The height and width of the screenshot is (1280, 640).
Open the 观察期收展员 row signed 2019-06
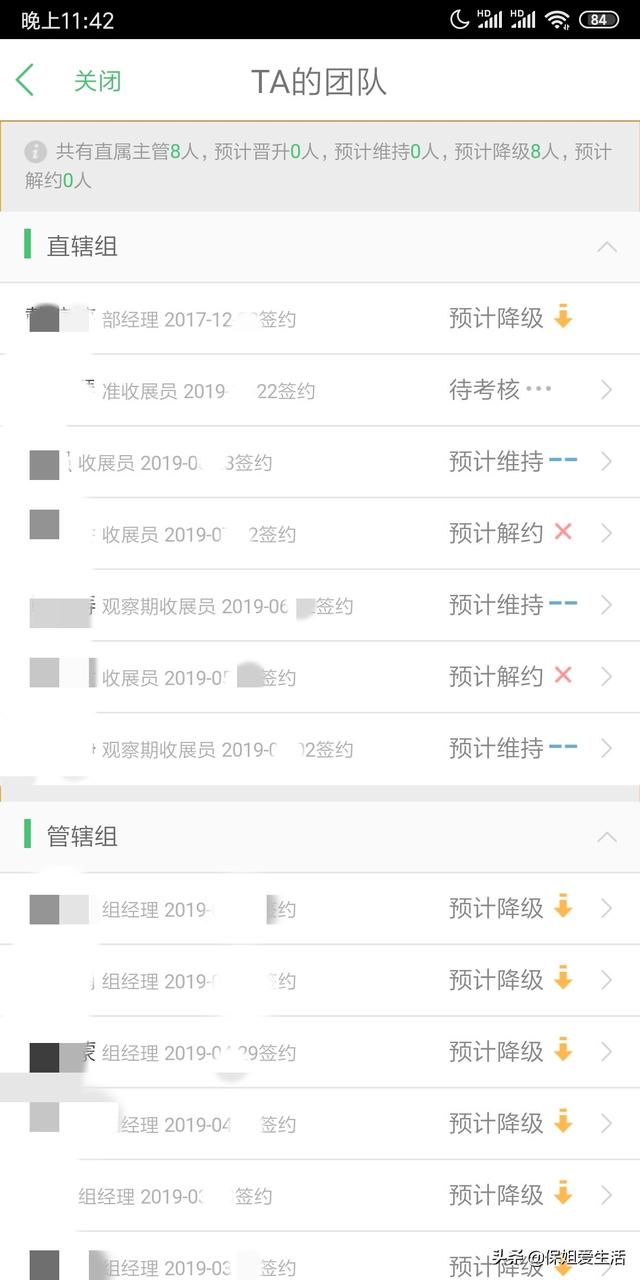pyautogui.click(x=320, y=606)
